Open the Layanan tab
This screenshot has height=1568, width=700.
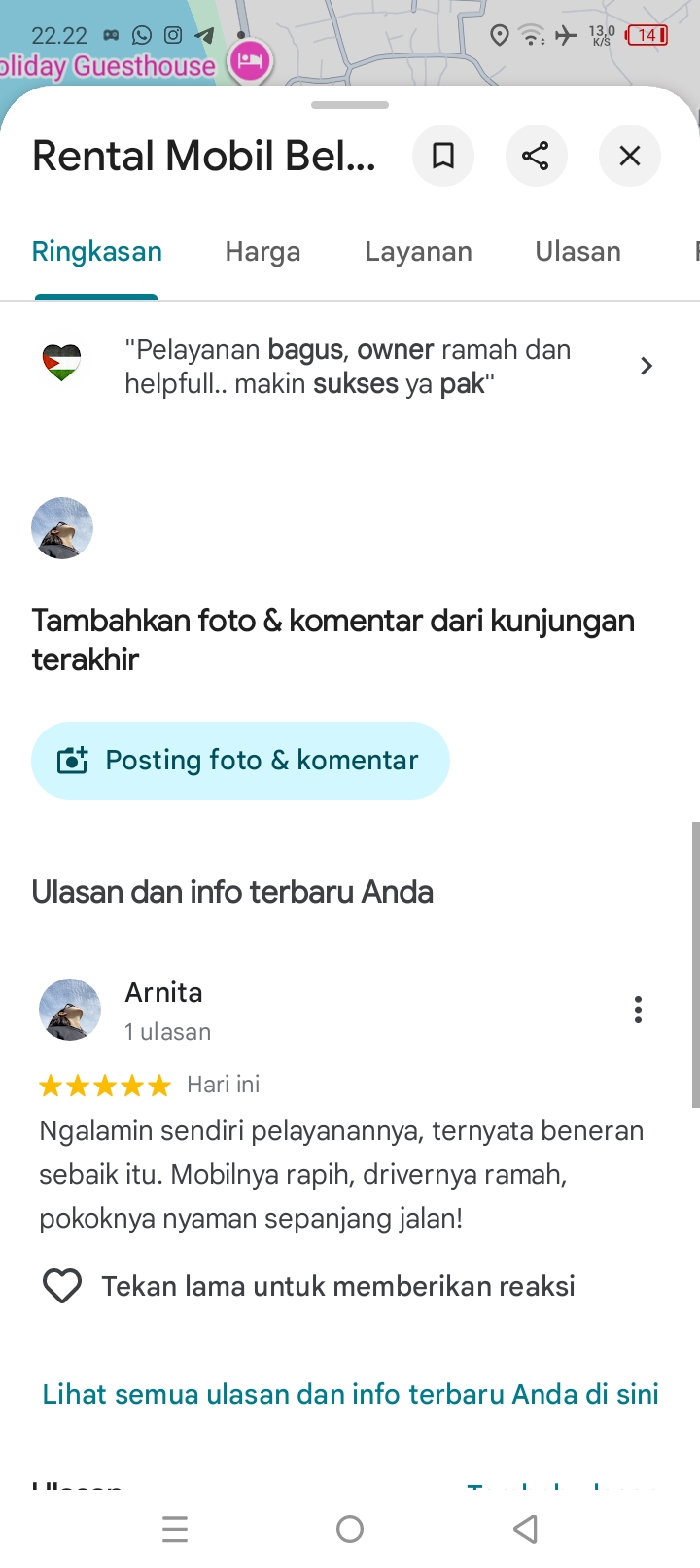coord(418,252)
